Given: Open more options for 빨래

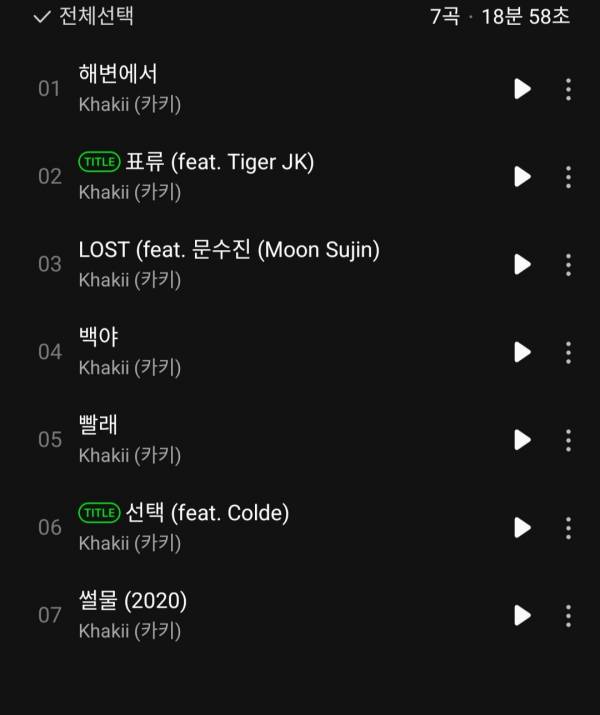Looking at the screenshot, I should coord(568,440).
